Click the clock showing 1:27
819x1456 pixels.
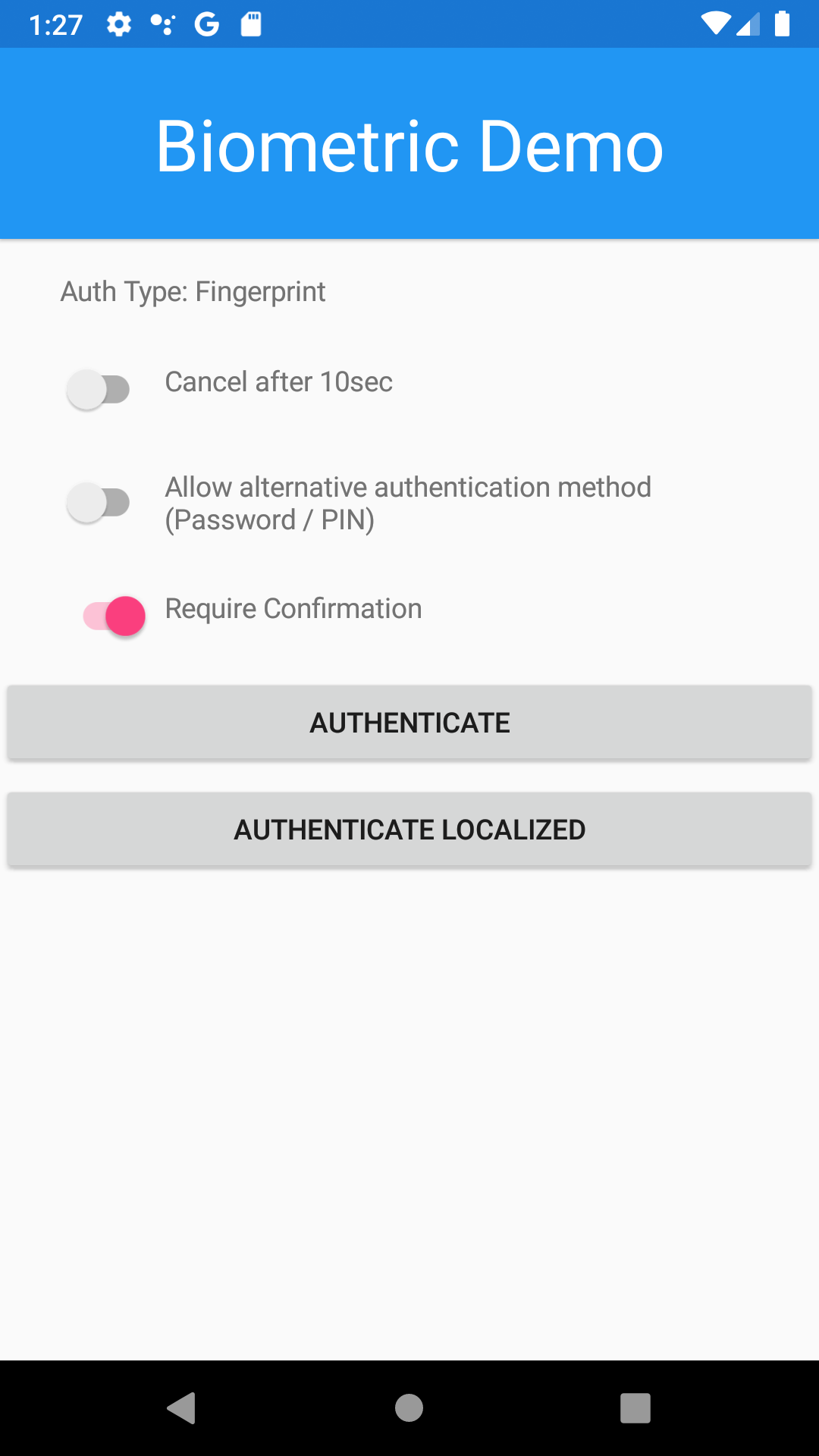[53, 24]
